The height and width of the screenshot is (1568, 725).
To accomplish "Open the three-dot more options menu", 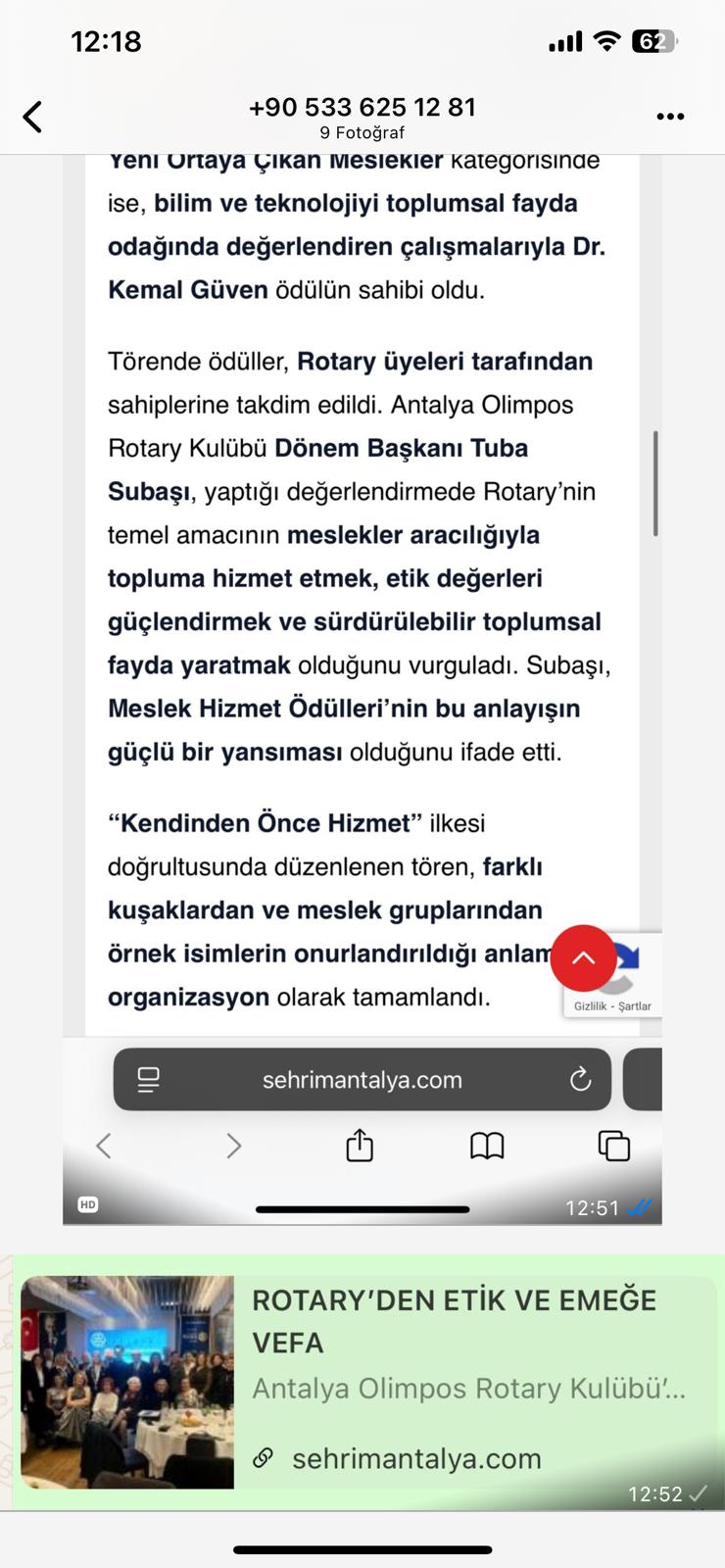I will [670, 117].
